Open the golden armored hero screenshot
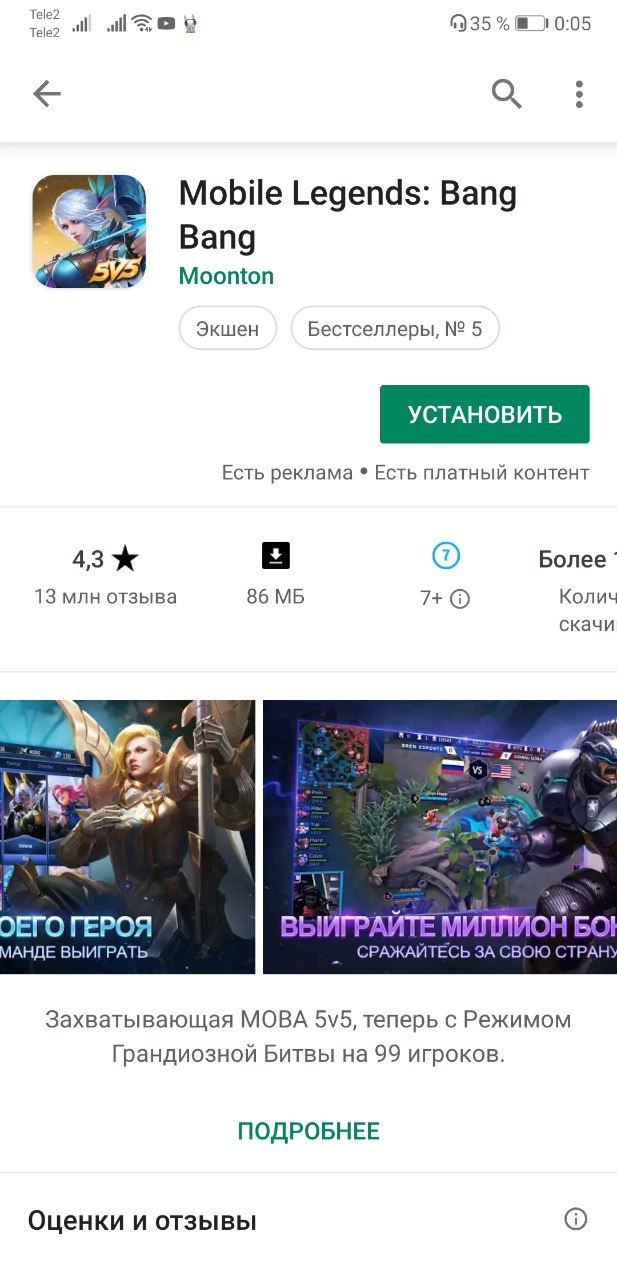This screenshot has height=1280, width=617. click(127, 836)
